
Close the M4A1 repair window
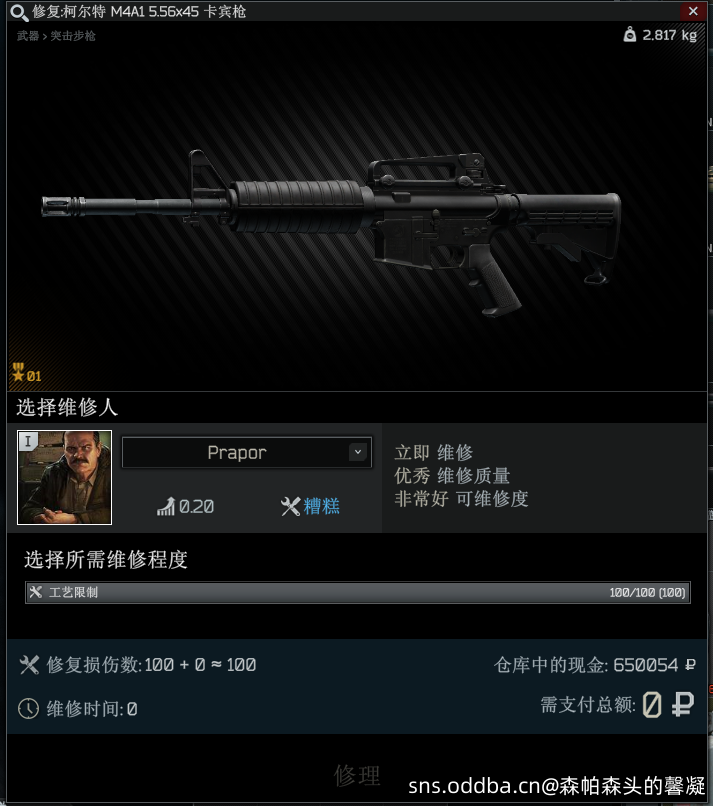(693, 11)
